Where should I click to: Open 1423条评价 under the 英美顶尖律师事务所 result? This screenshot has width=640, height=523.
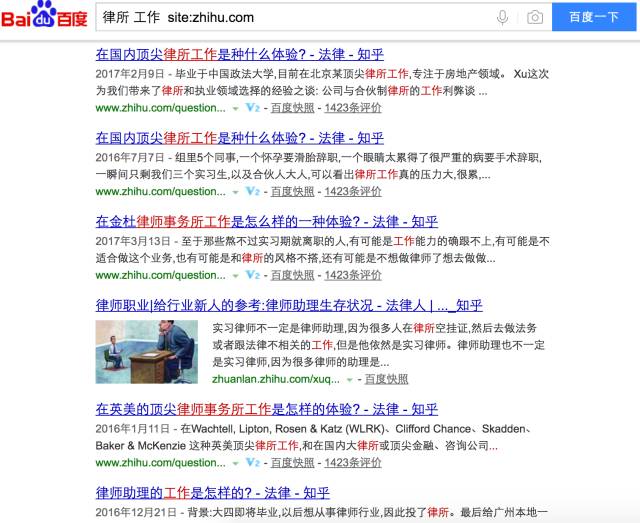click(x=352, y=463)
